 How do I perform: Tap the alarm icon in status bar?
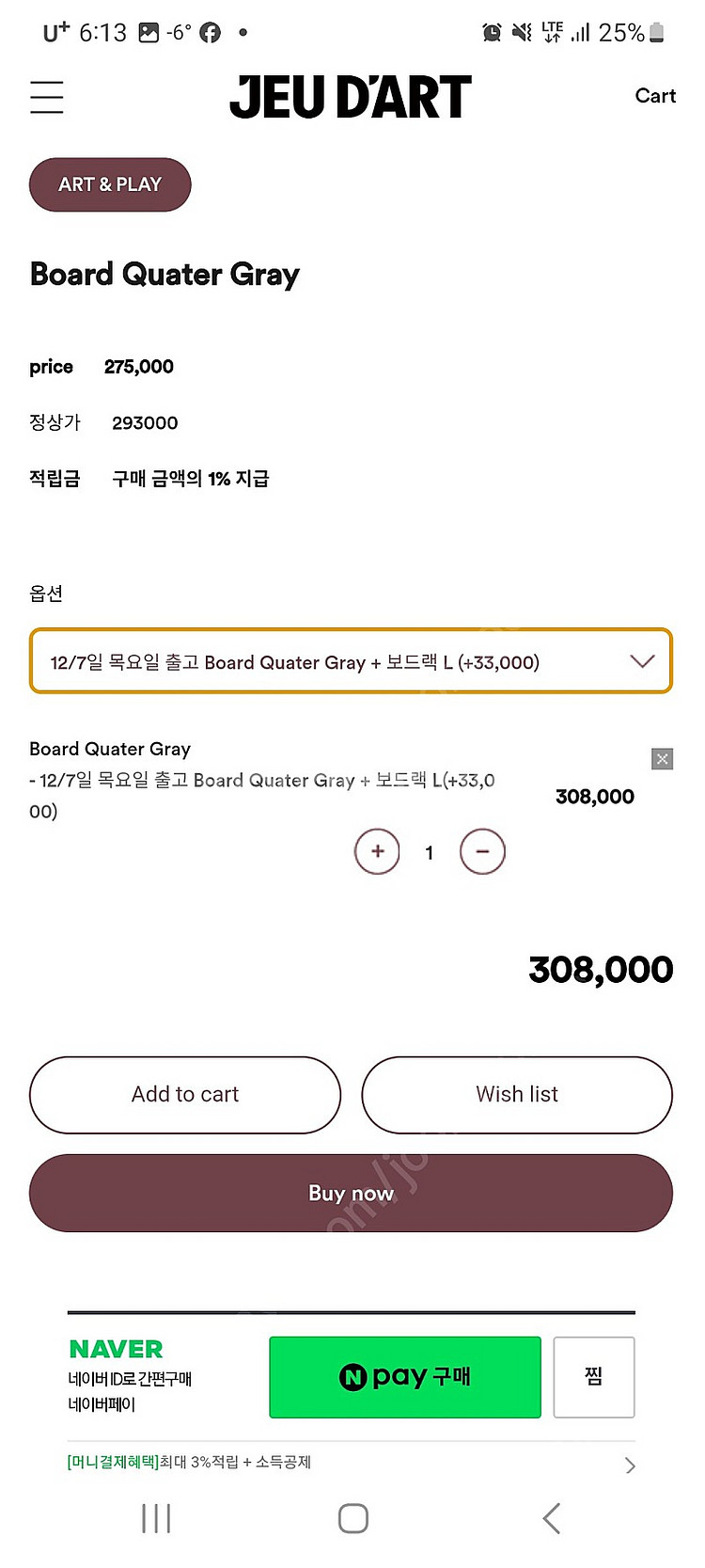(491, 32)
